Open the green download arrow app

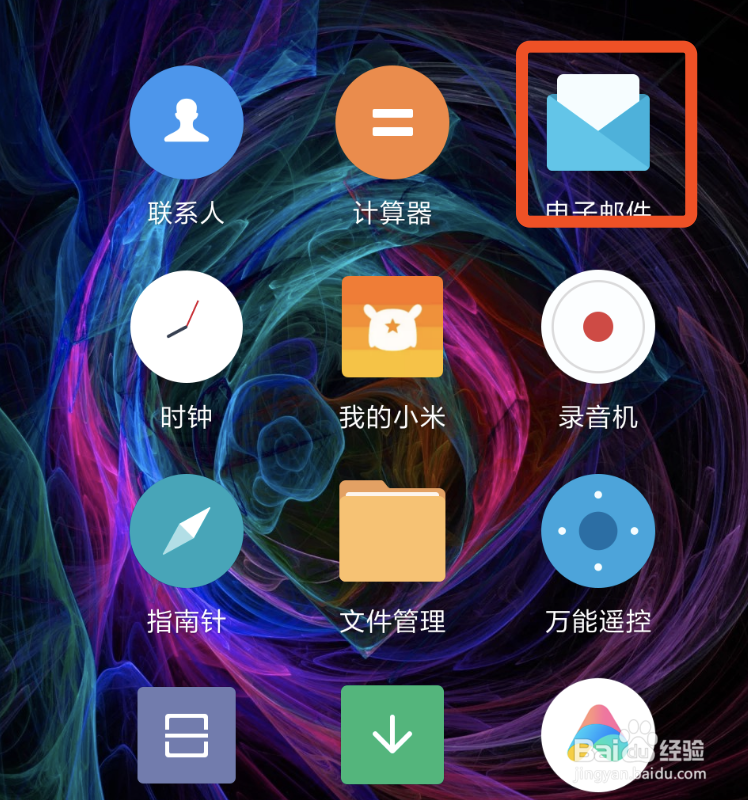(392, 735)
